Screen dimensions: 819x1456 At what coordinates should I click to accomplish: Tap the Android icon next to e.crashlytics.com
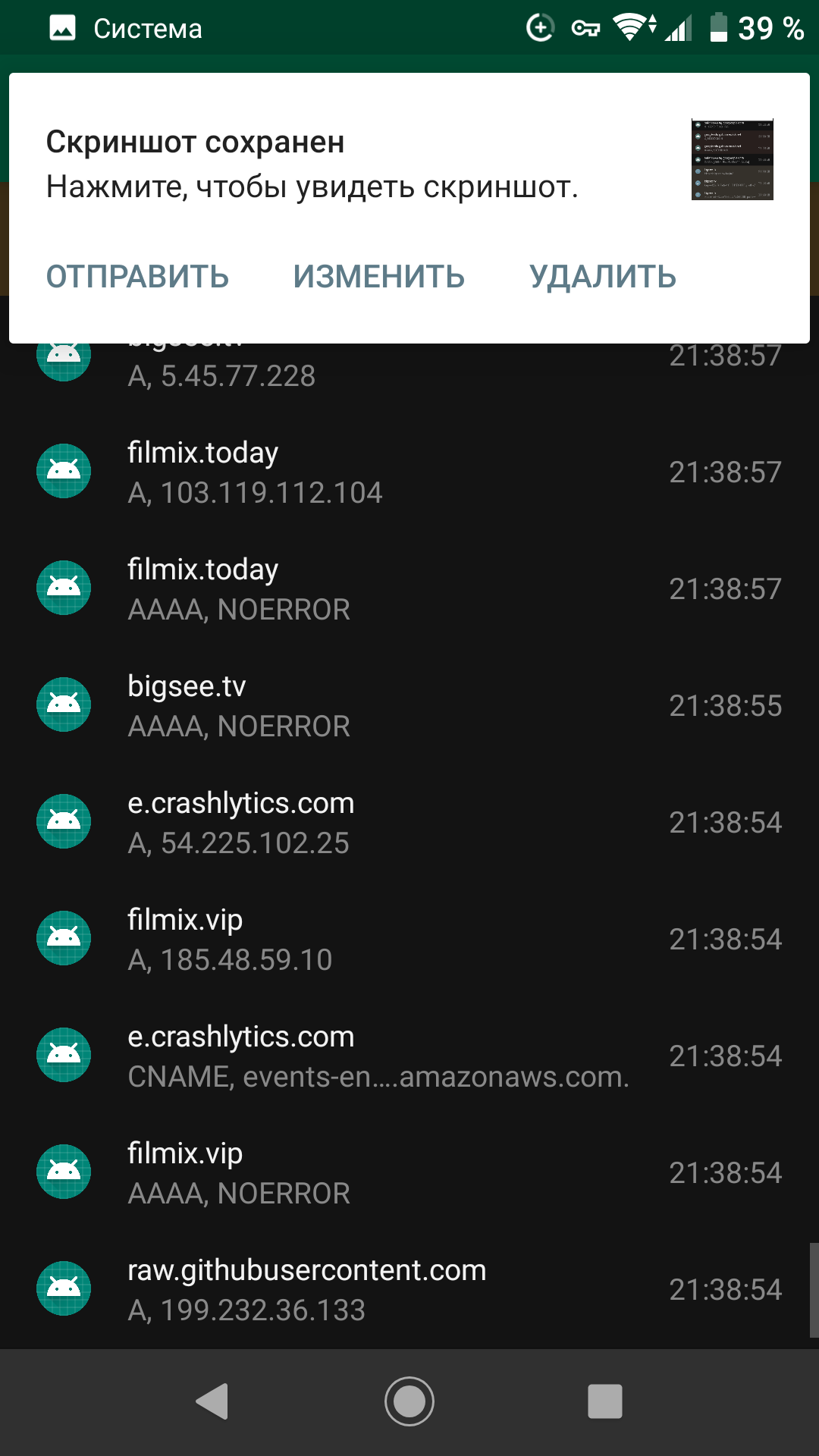(64, 821)
